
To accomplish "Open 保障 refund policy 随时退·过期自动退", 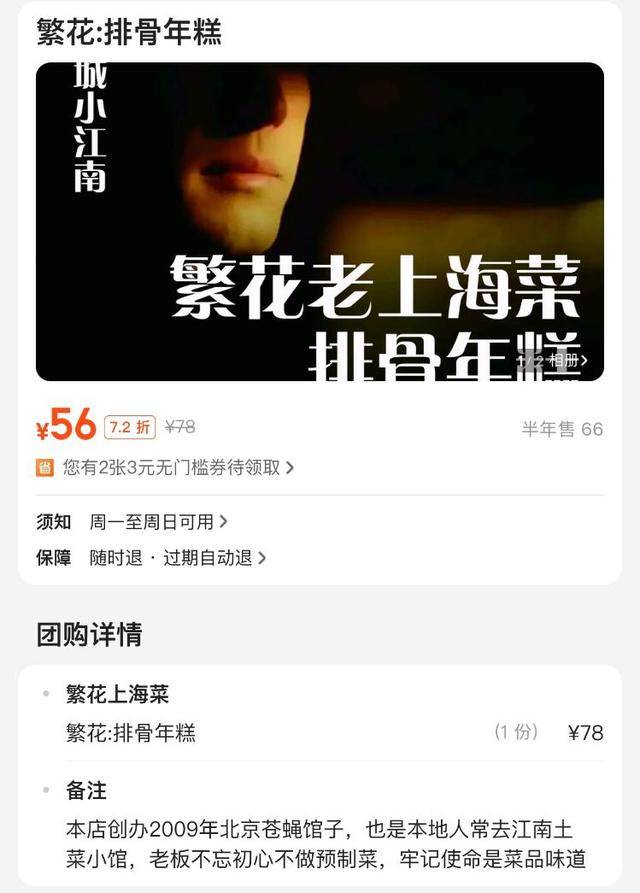I will [x=177, y=558].
